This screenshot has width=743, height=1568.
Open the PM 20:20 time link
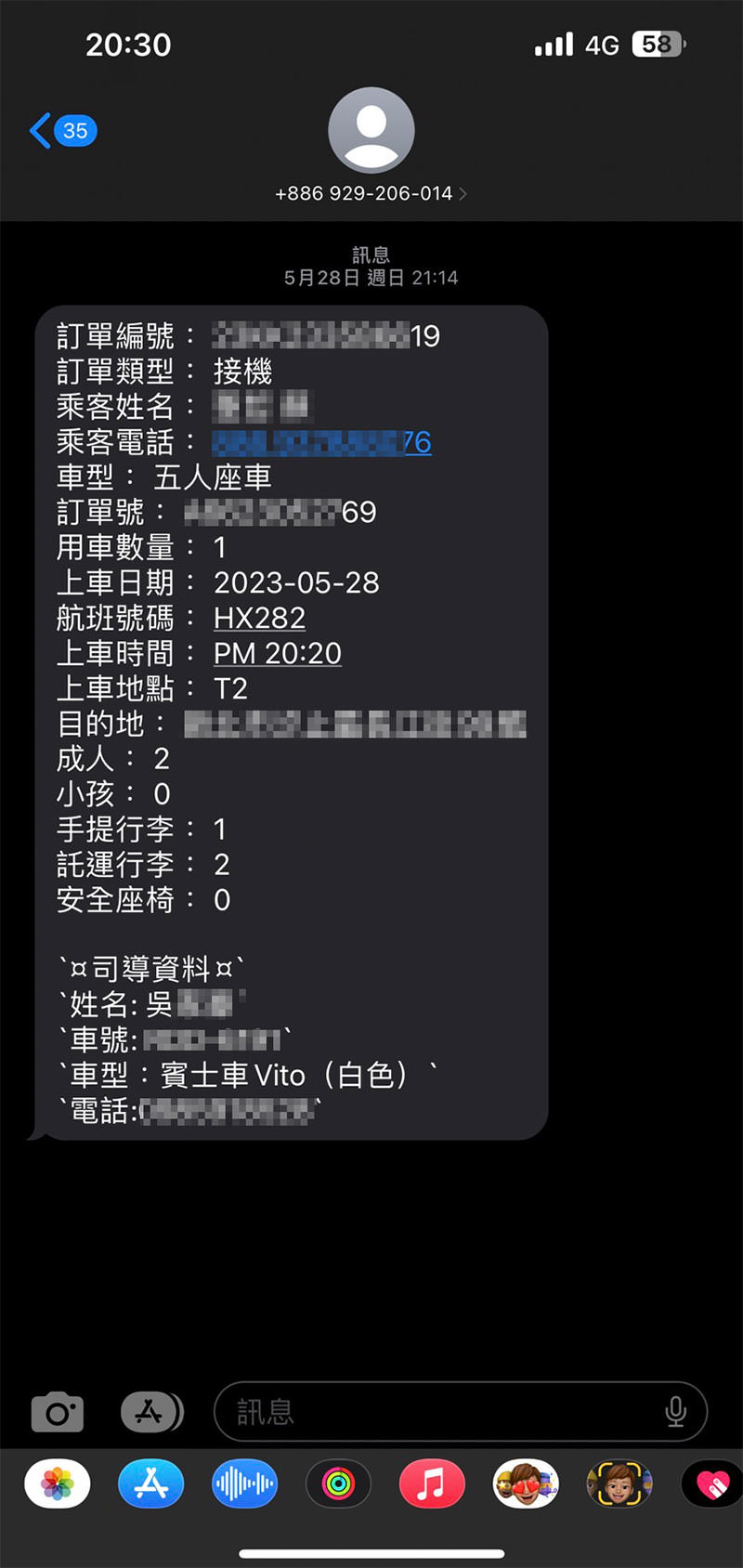277,653
